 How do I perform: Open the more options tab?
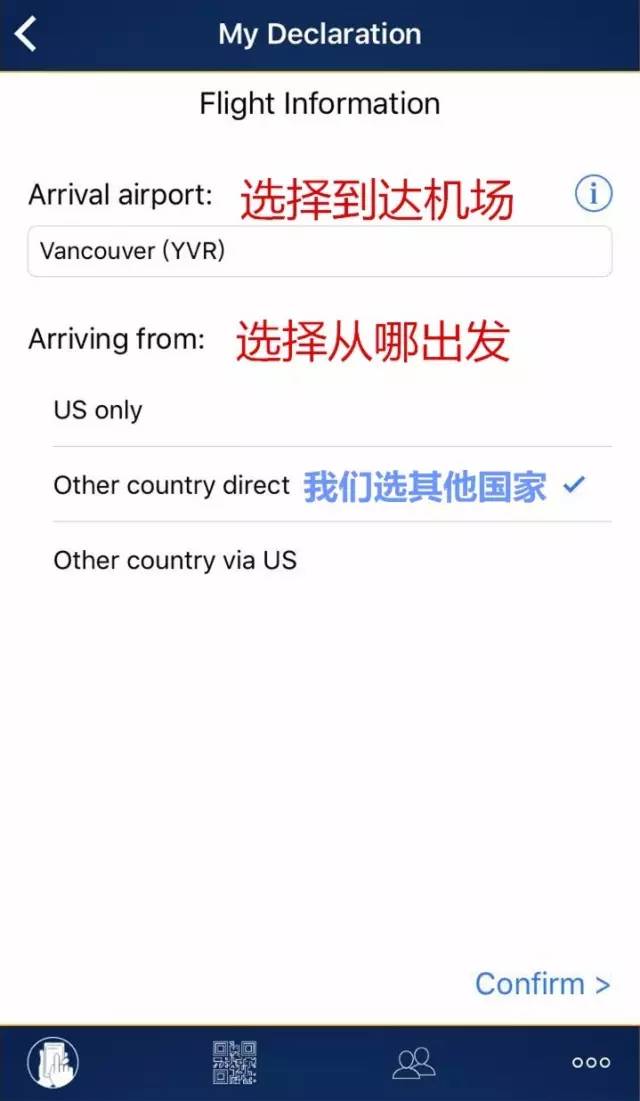[x=591, y=1063]
